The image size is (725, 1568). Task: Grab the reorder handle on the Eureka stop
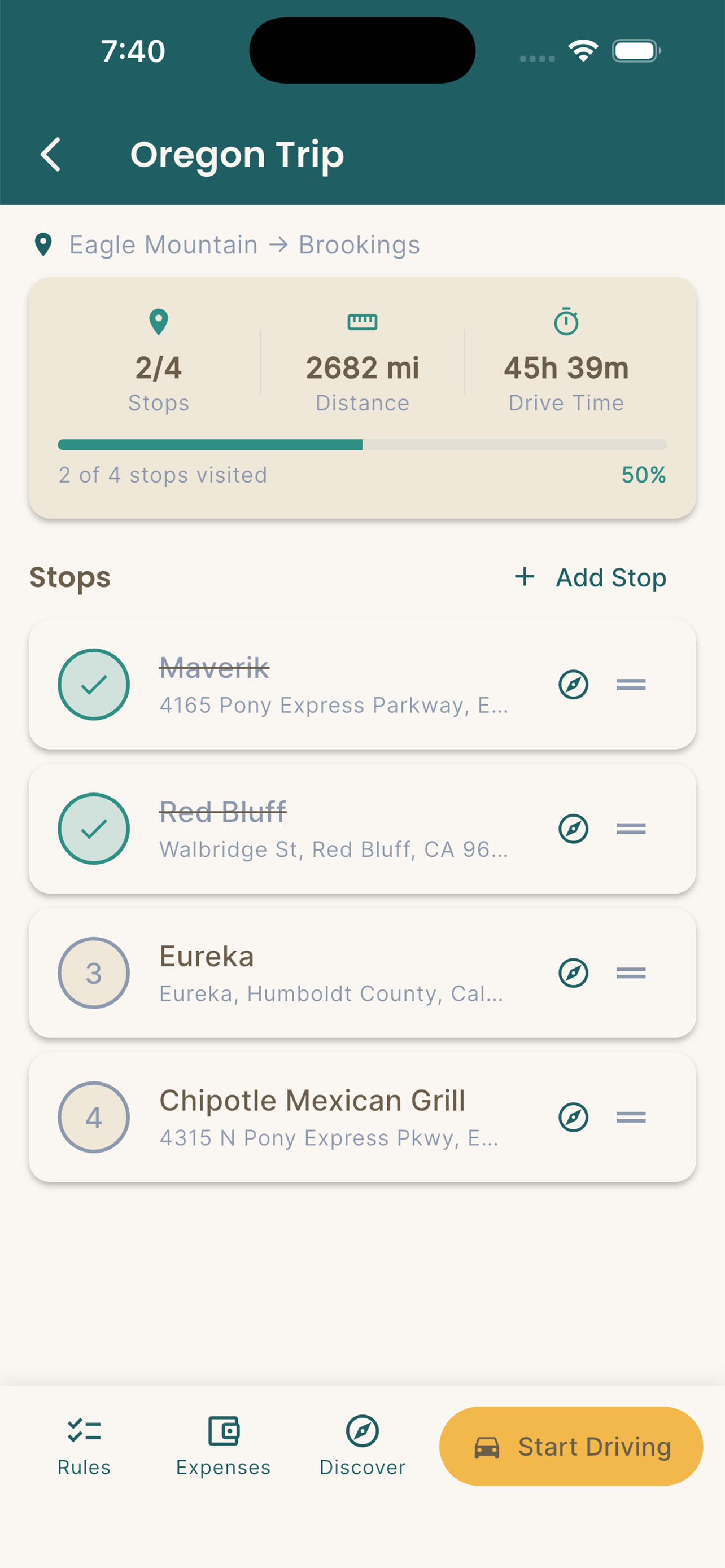click(631, 972)
